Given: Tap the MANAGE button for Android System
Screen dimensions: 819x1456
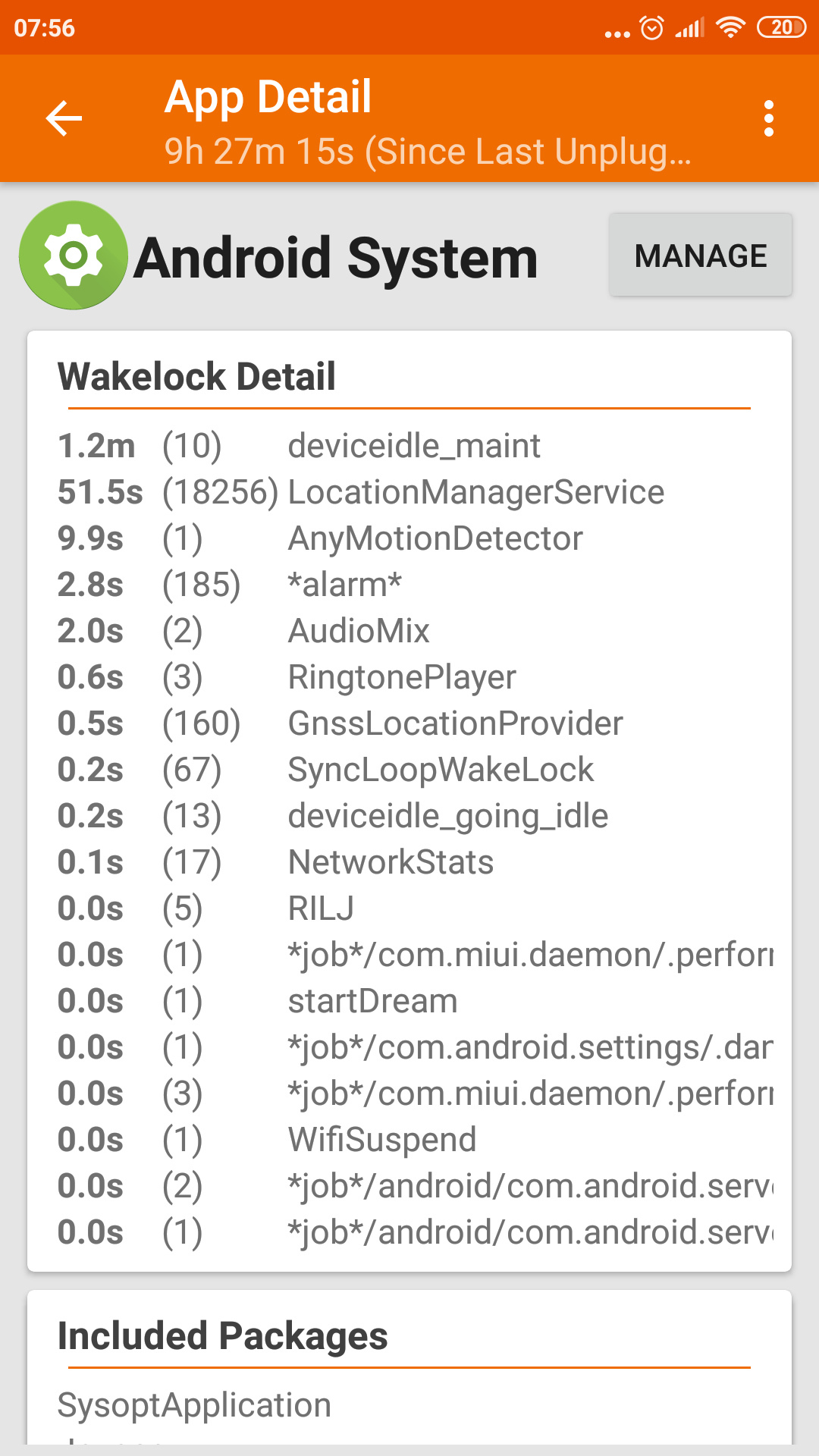Looking at the screenshot, I should click(701, 255).
